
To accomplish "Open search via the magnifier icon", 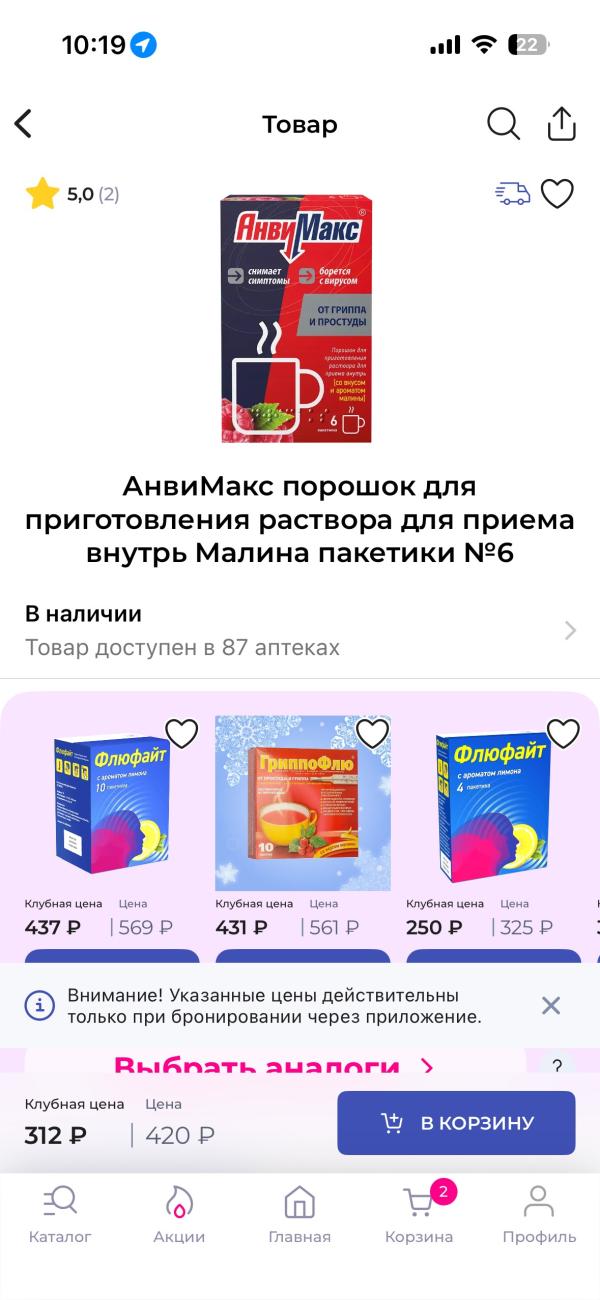I will 503,124.
